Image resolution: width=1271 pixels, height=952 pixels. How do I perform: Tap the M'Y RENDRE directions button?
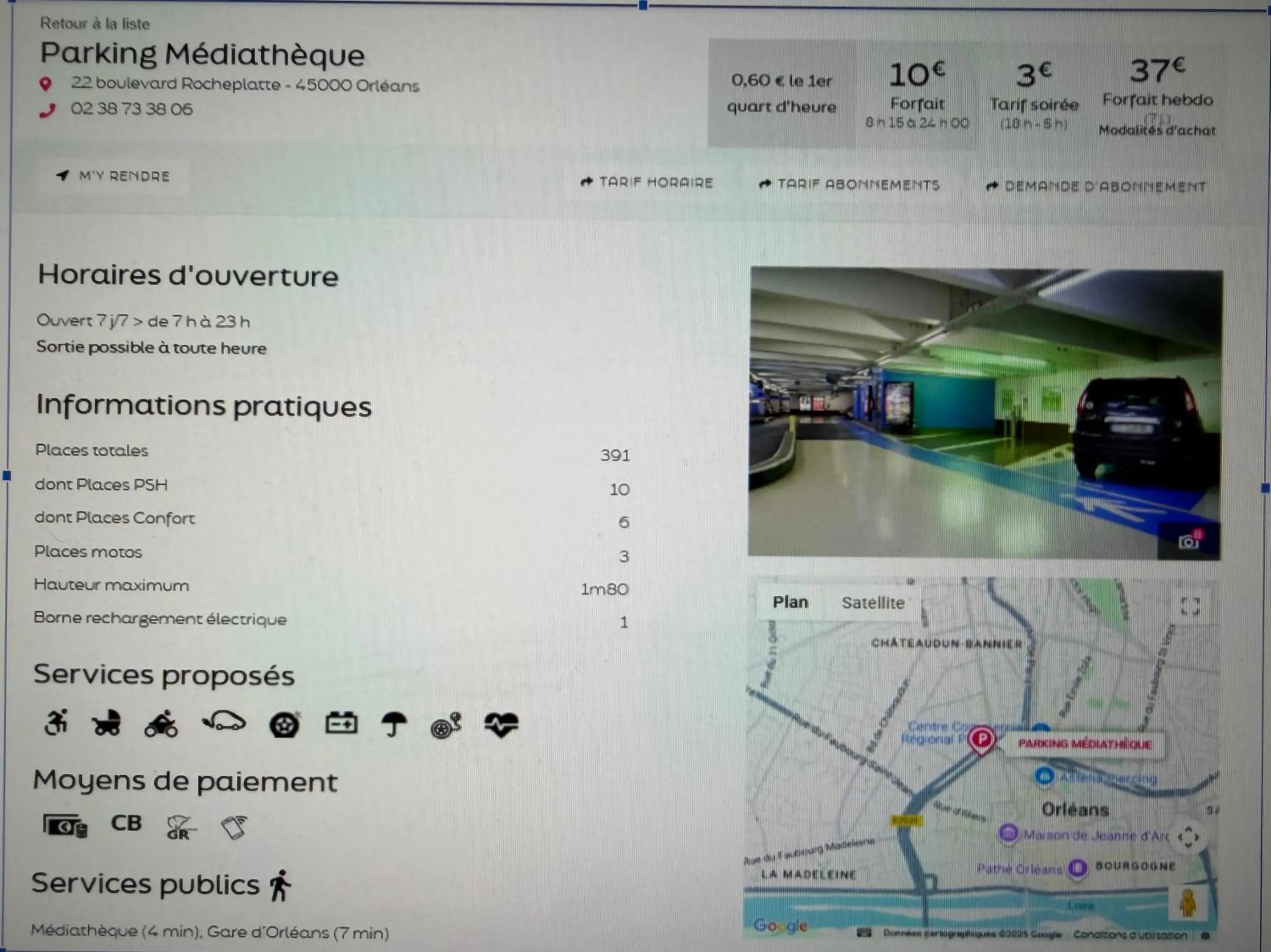114,176
